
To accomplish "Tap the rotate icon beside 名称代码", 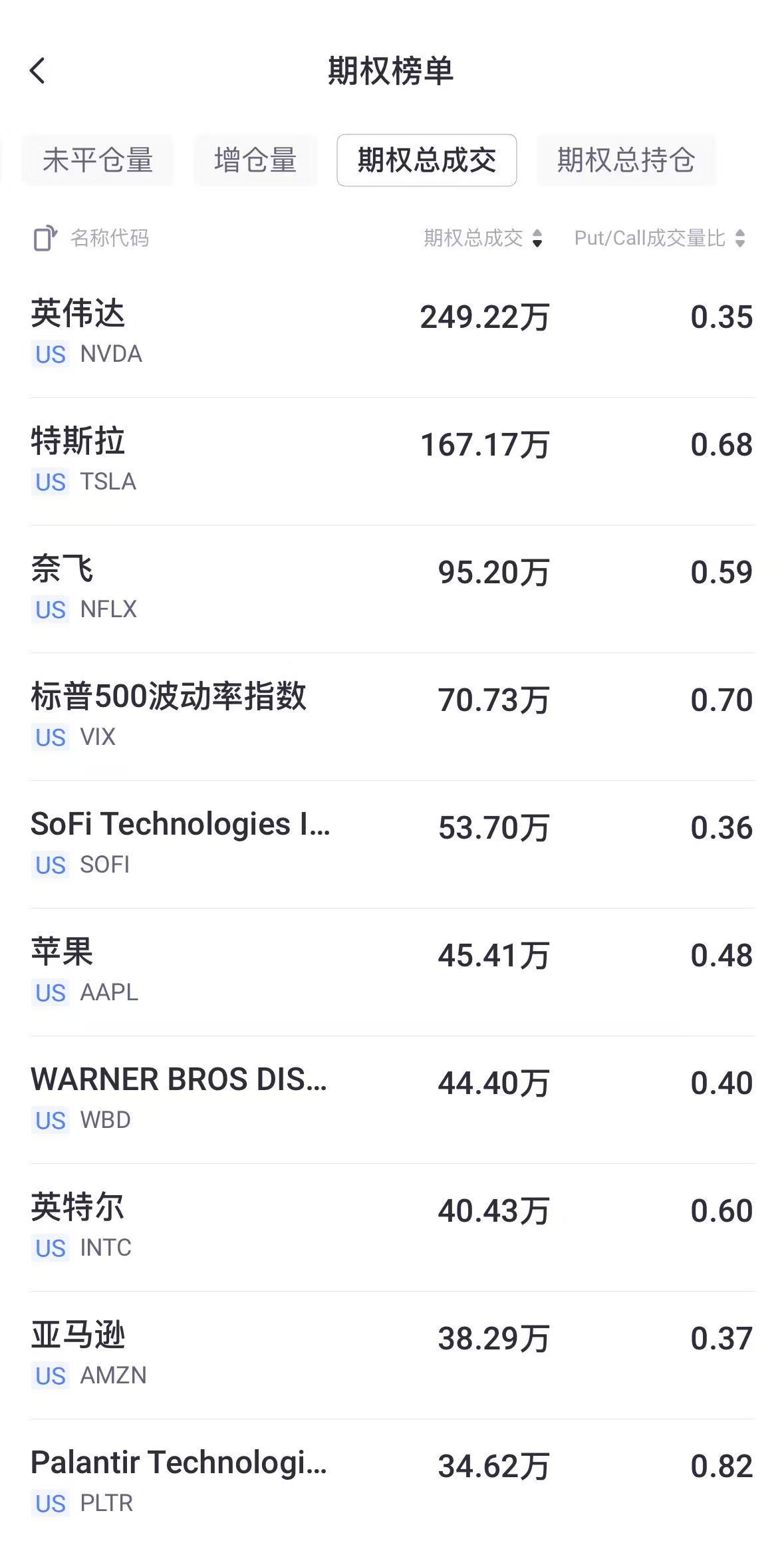I will click(x=45, y=238).
